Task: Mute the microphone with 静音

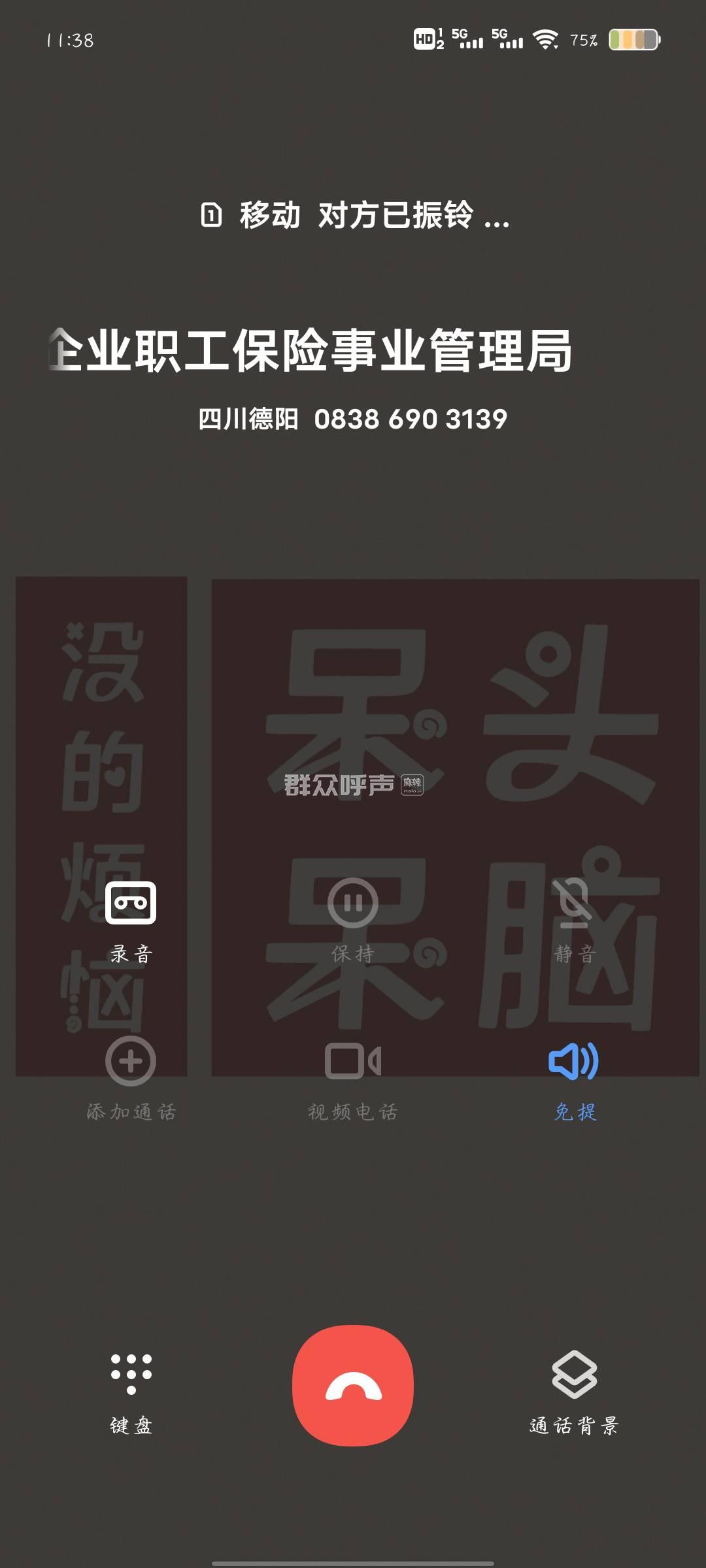Action: (x=574, y=904)
